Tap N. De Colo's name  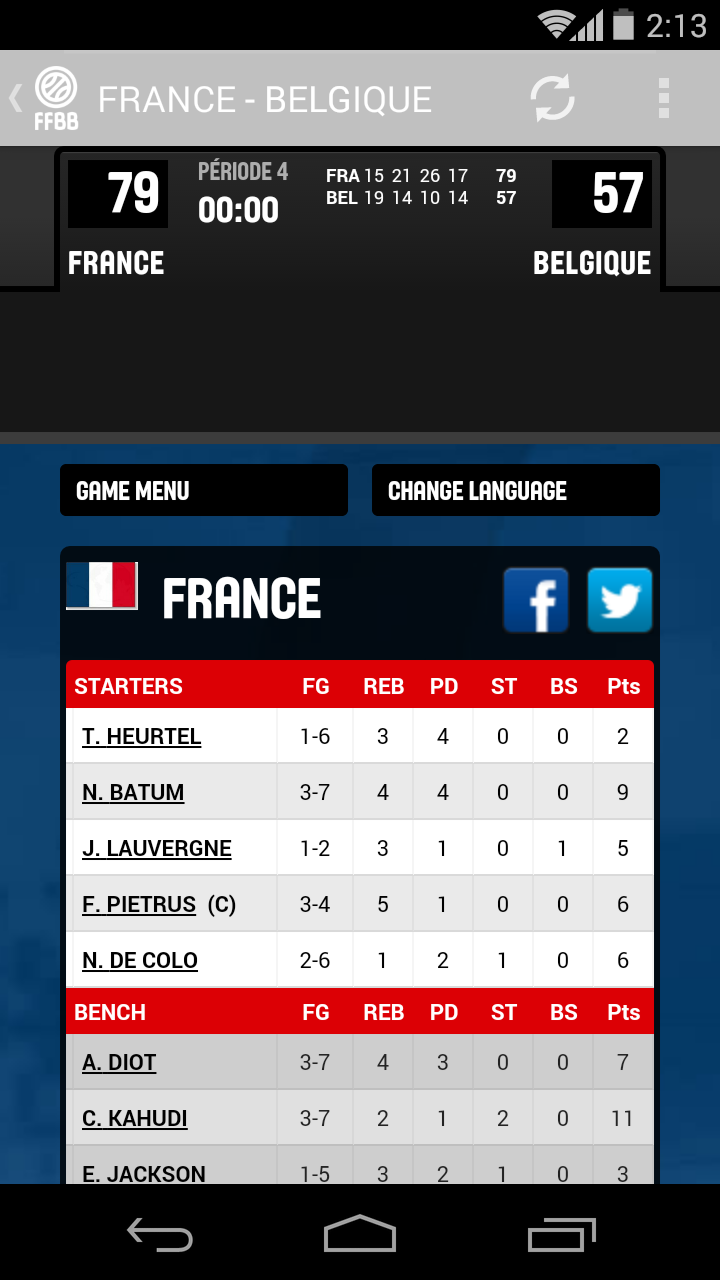pos(140,961)
